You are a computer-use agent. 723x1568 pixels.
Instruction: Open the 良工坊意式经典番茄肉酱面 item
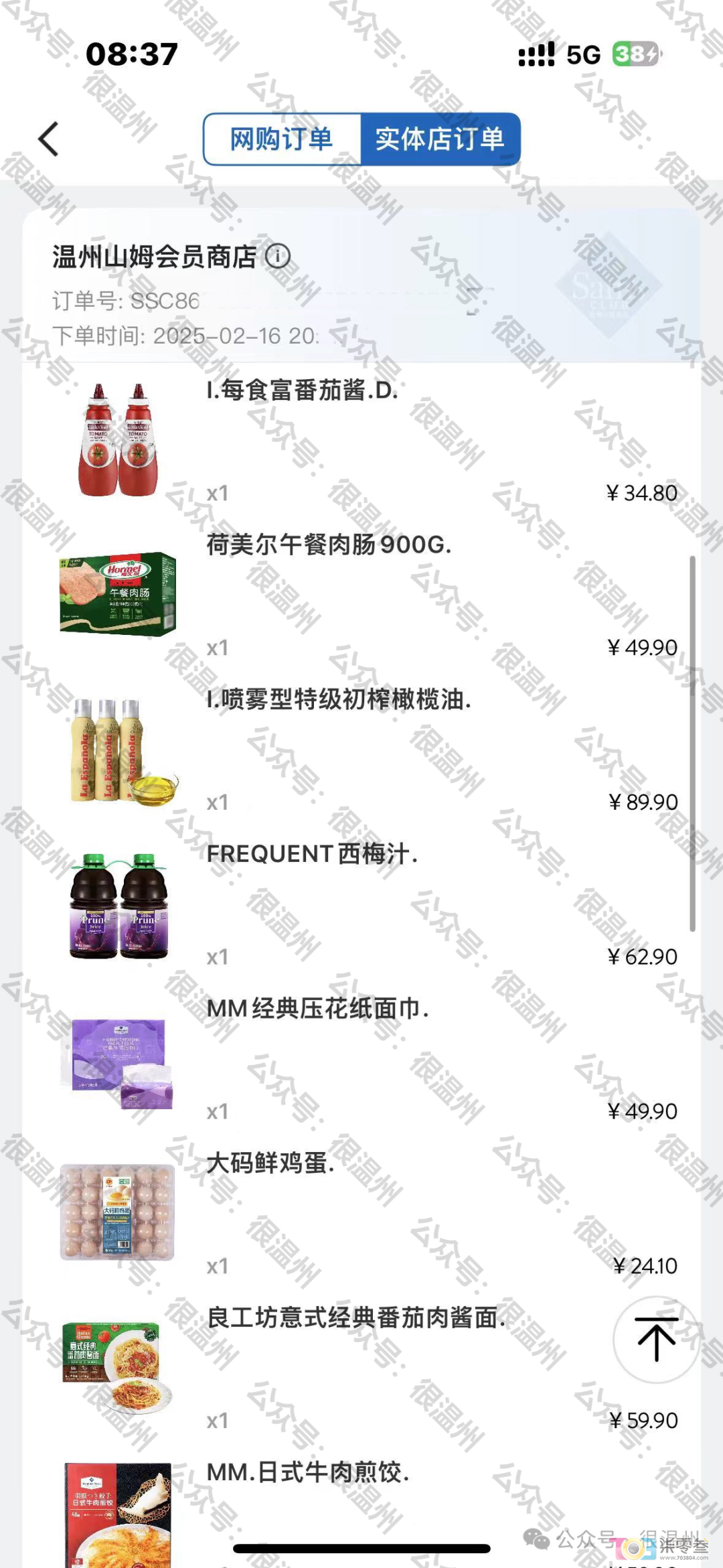(355, 1317)
